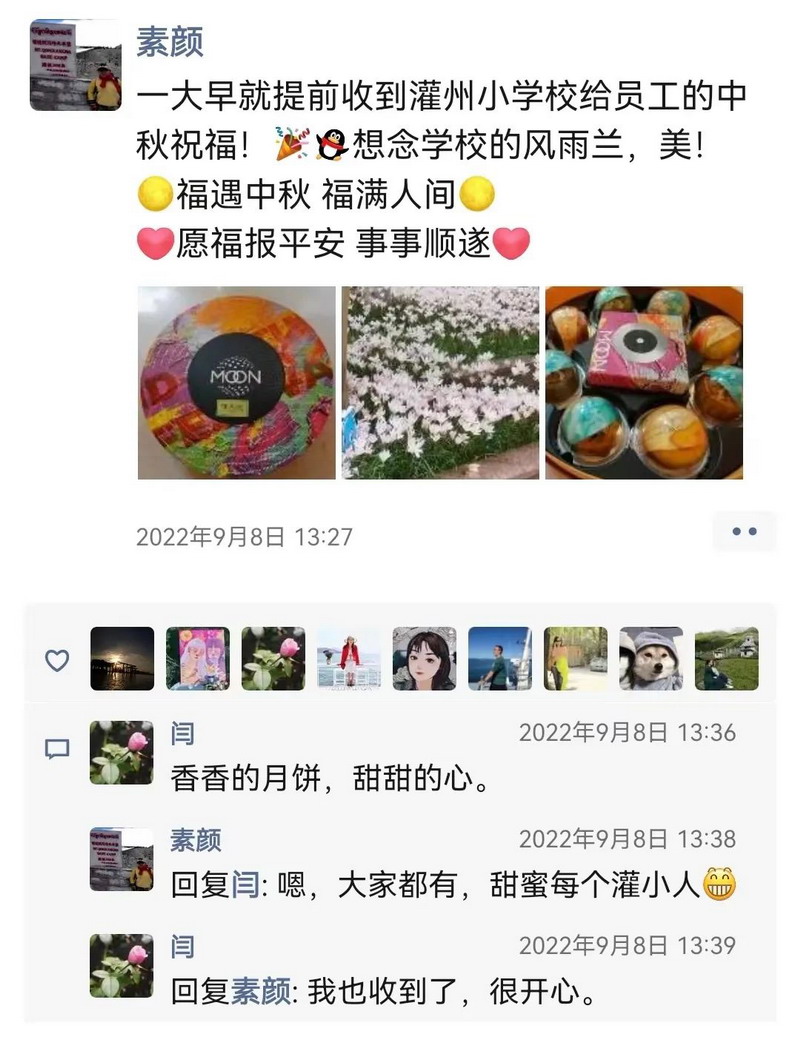Screen dimensions: 800x1040
Task: Open the two-dot like/comment menu
Action: [744, 532]
